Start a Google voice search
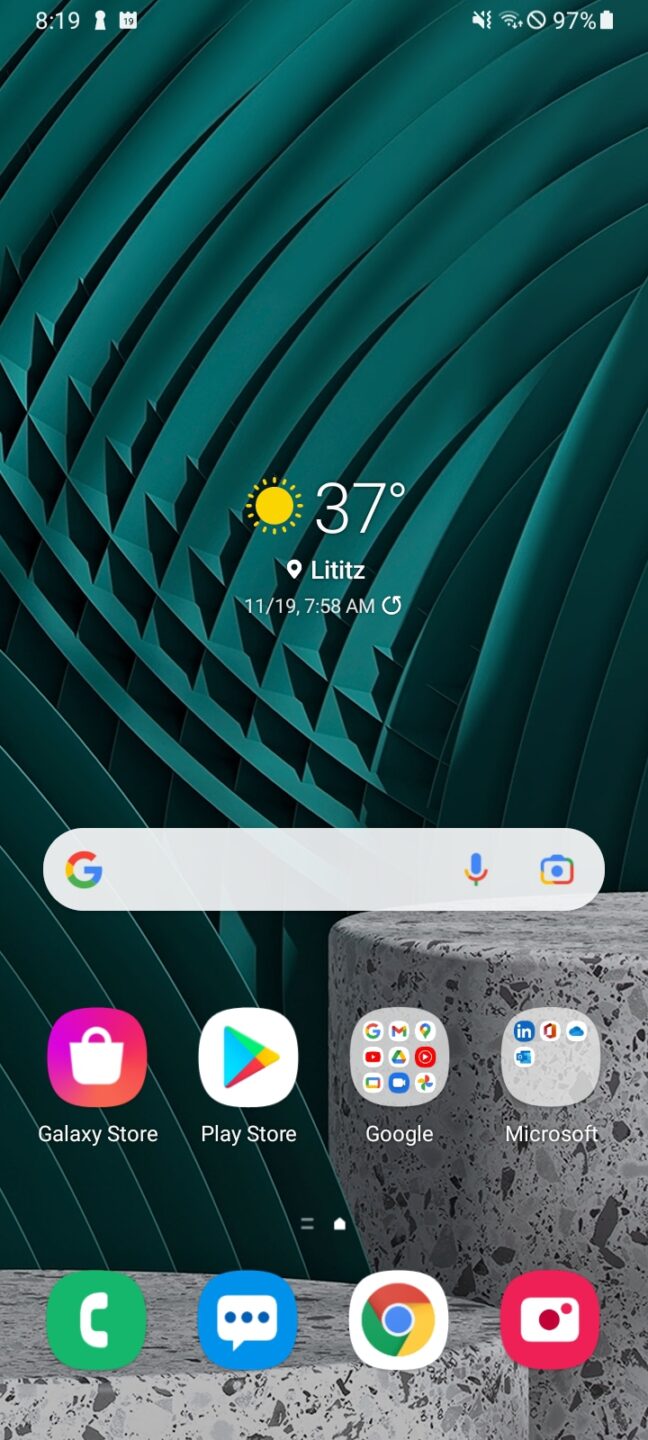This screenshot has height=1440, width=648. 476,870
